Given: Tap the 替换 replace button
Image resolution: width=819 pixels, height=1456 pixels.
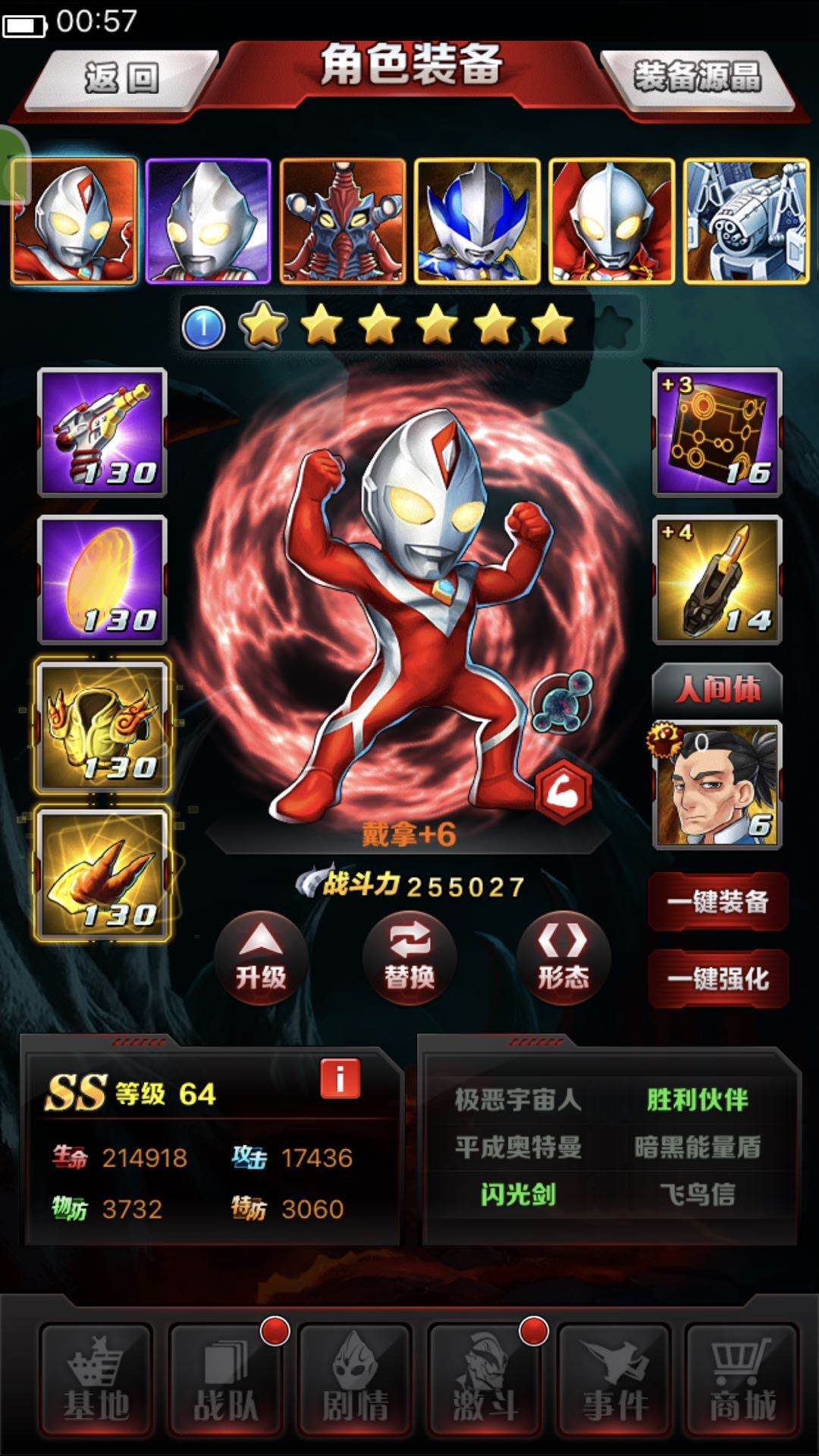Looking at the screenshot, I should [409, 958].
